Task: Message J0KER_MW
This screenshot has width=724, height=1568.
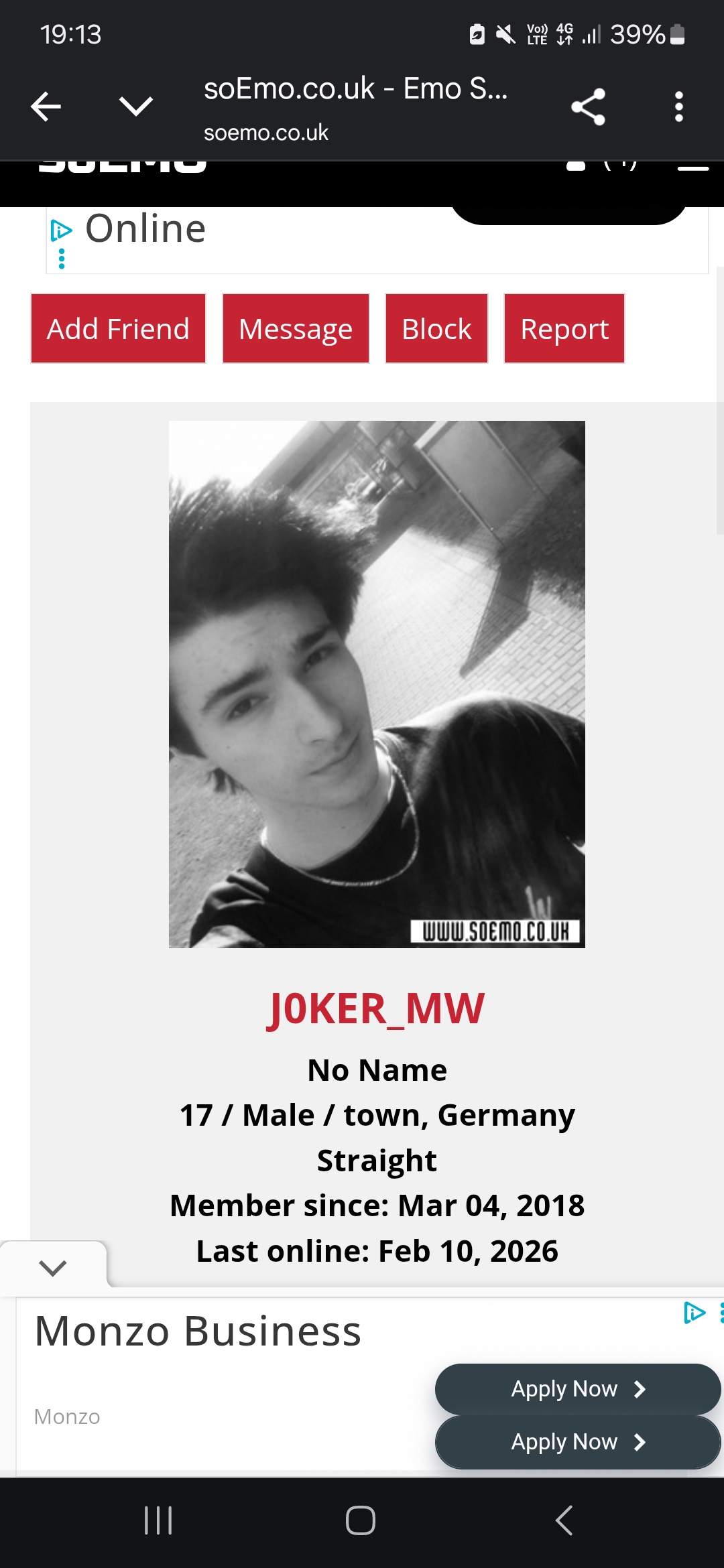Action: coord(296,329)
